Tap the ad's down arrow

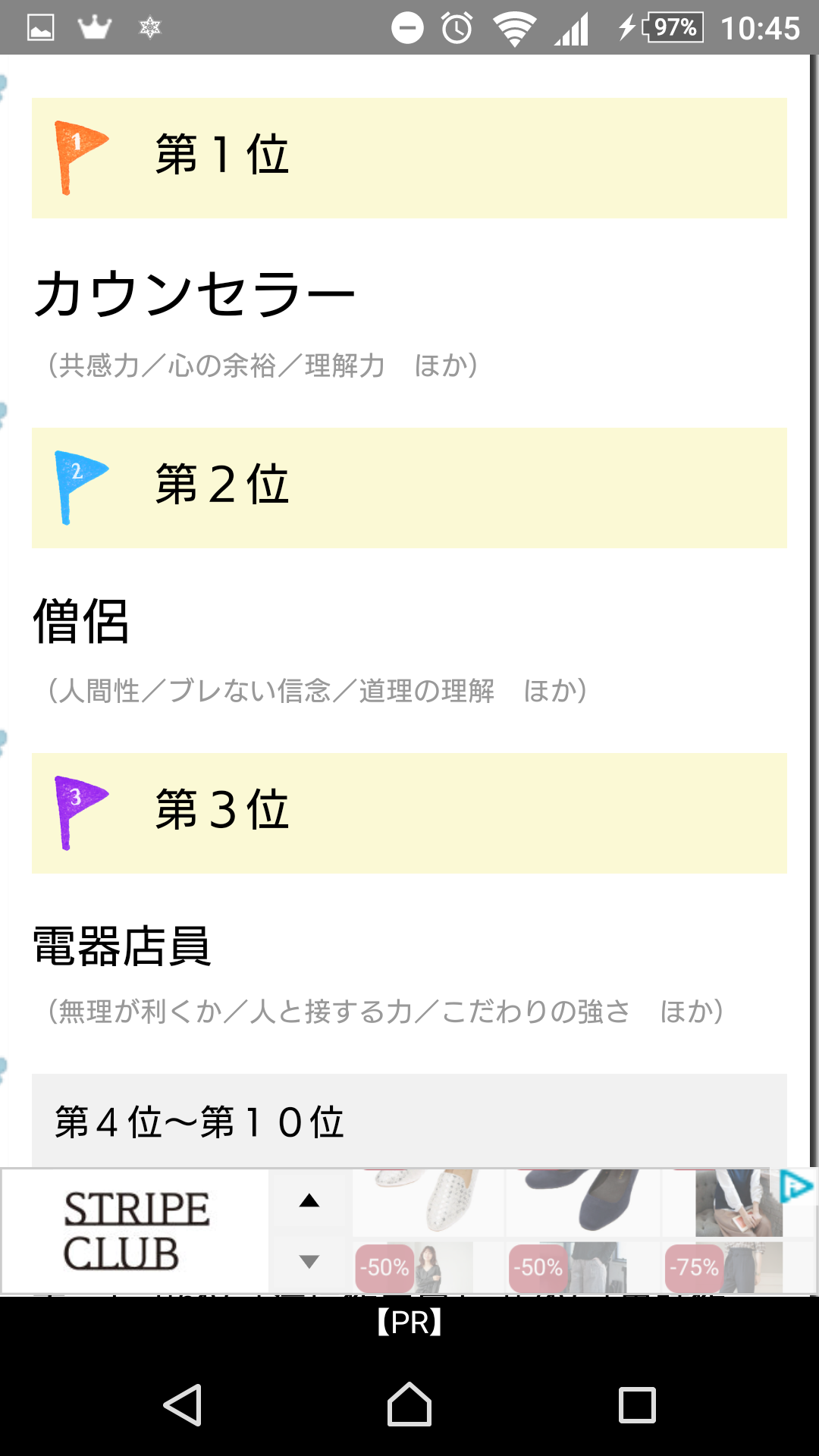coord(309,1262)
